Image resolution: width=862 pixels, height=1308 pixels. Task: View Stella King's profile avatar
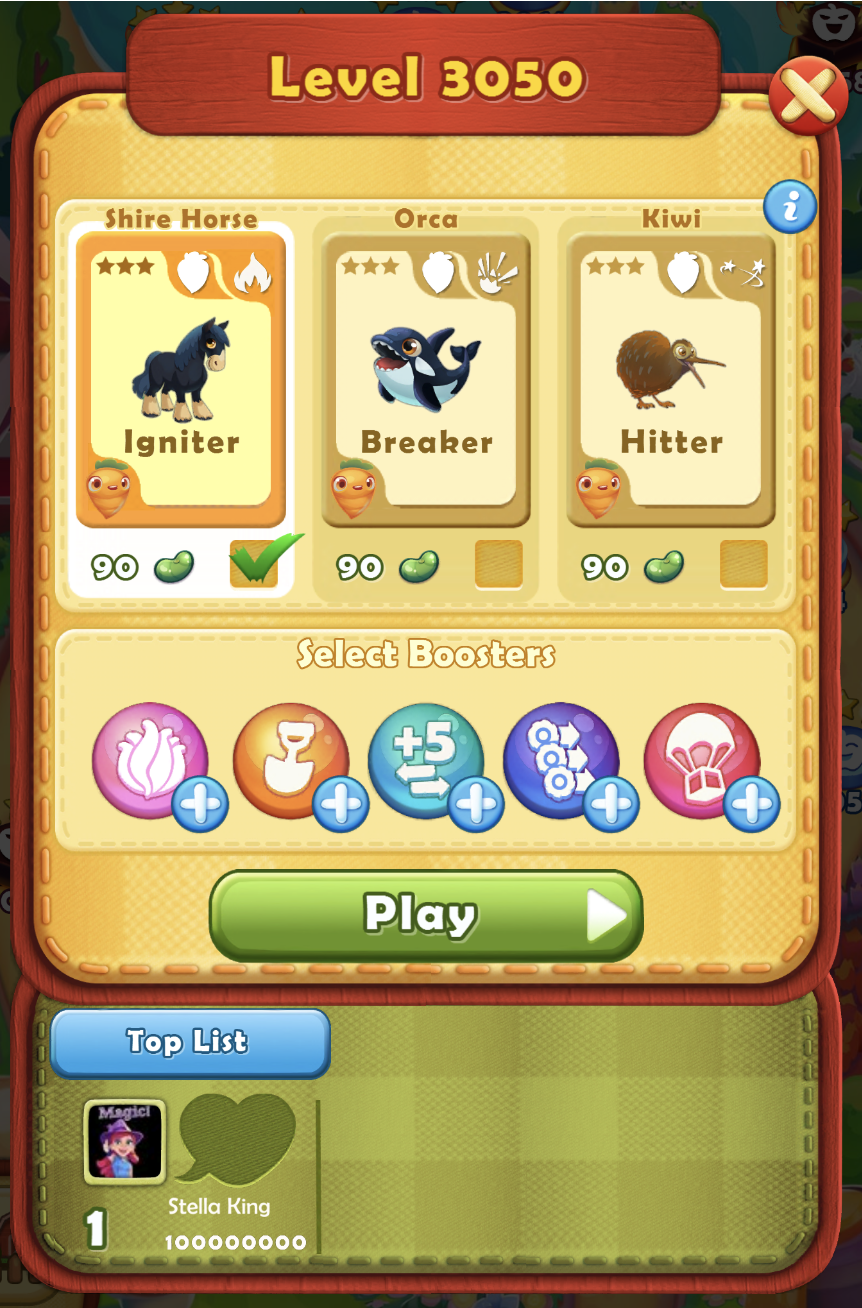point(124,1141)
